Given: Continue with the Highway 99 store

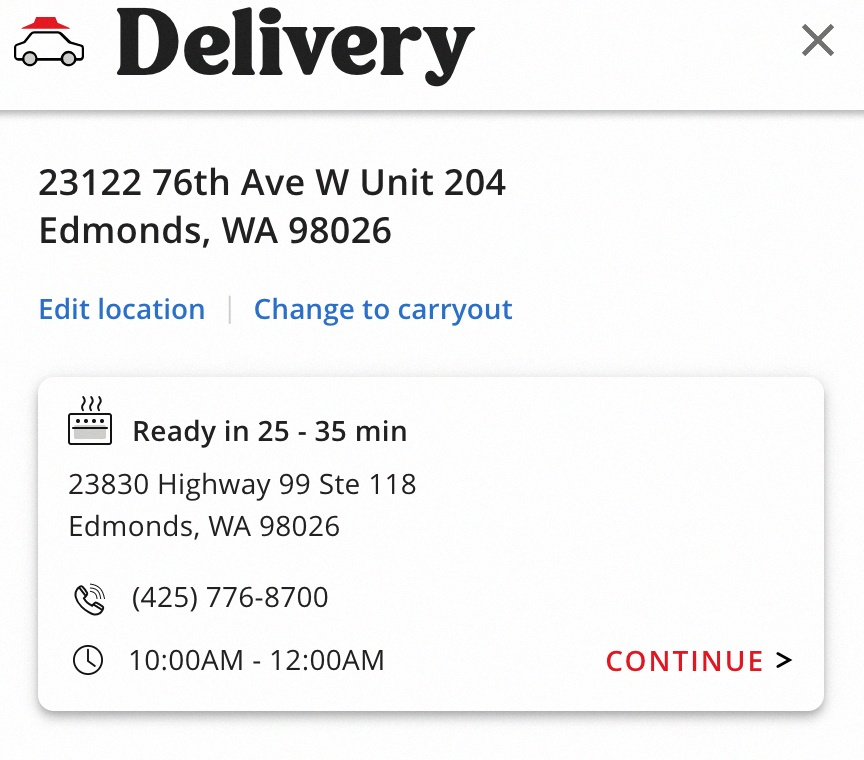Looking at the screenshot, I should 698,661.
